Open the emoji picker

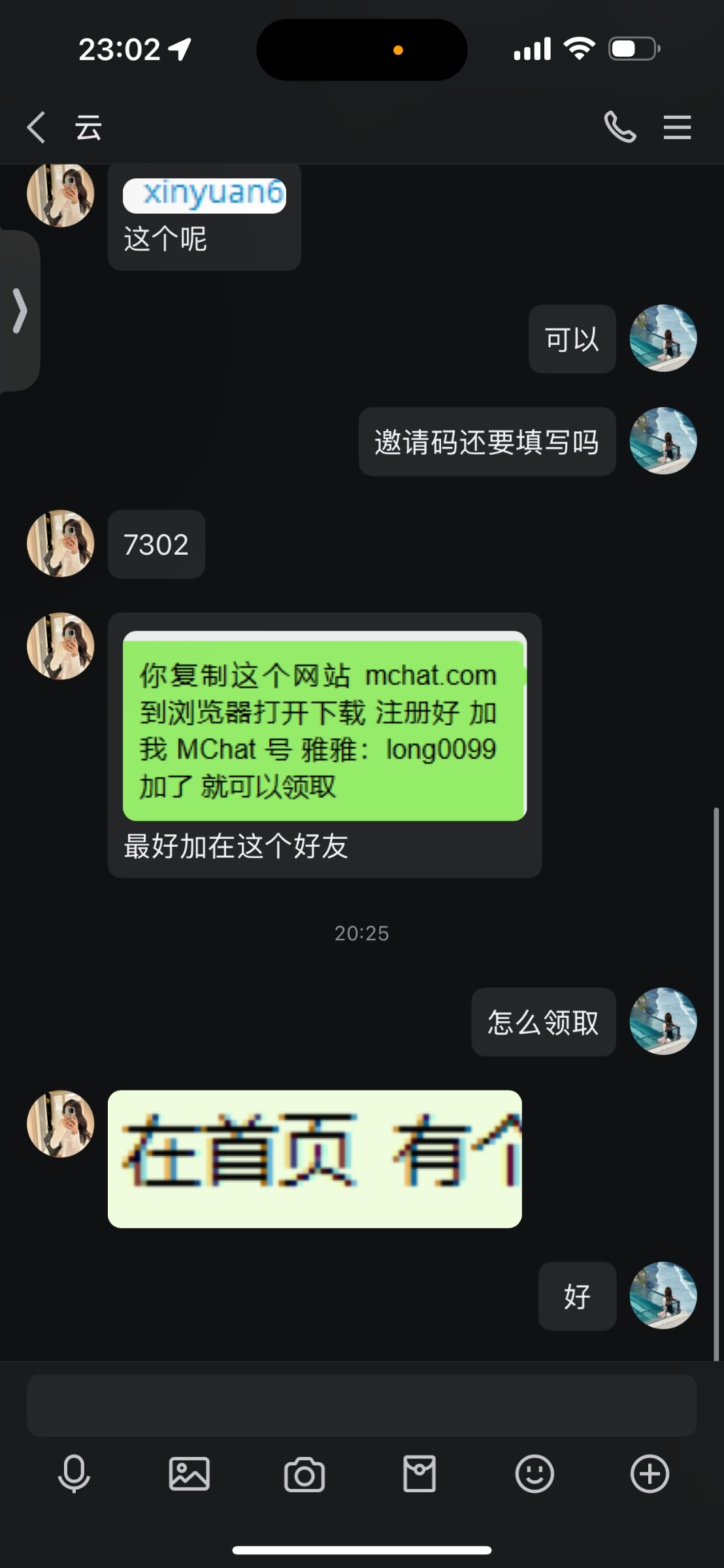[535, 1475]
